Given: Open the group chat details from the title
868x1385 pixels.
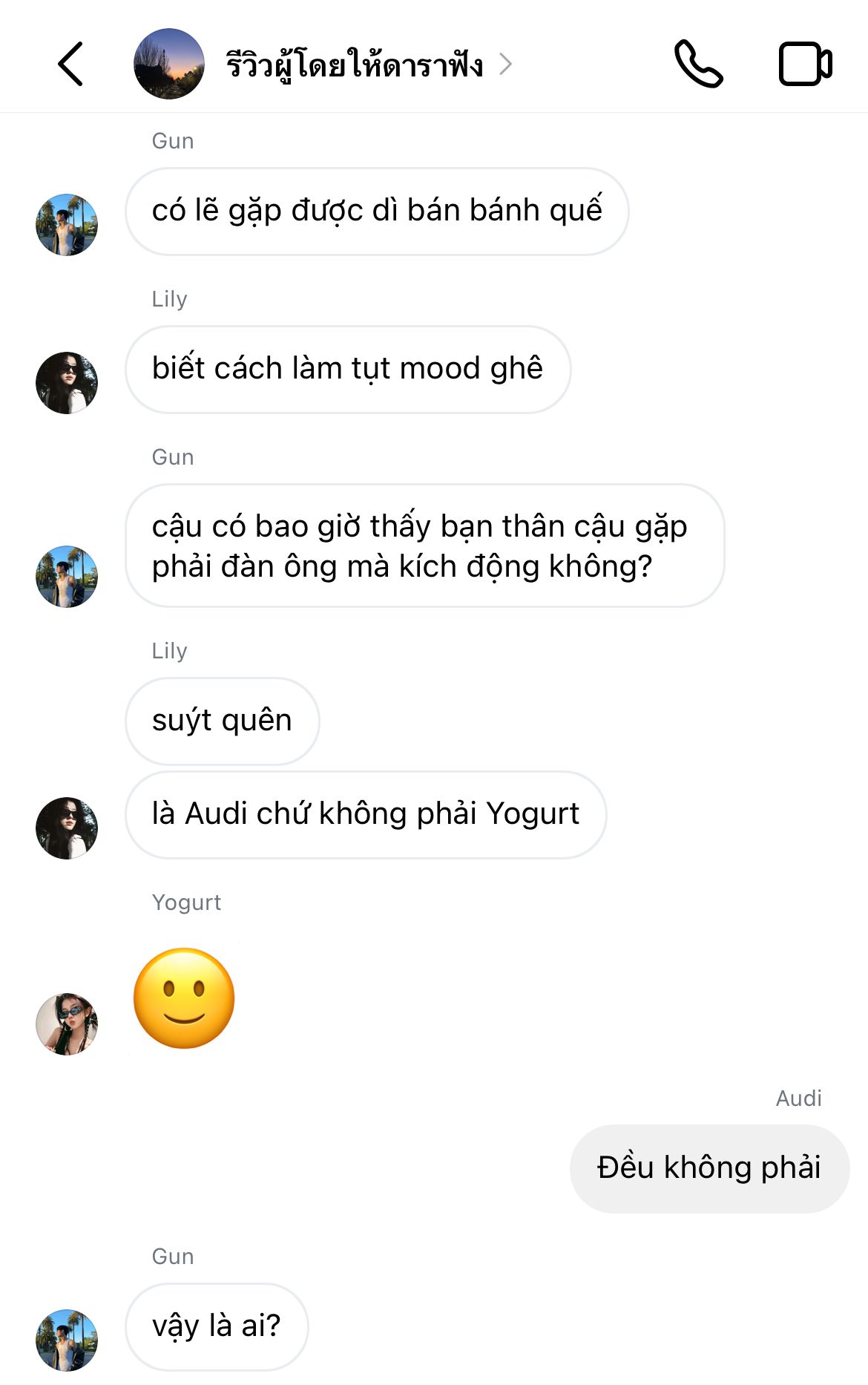Looking at the screenshot, I should [x=356, y=65].
